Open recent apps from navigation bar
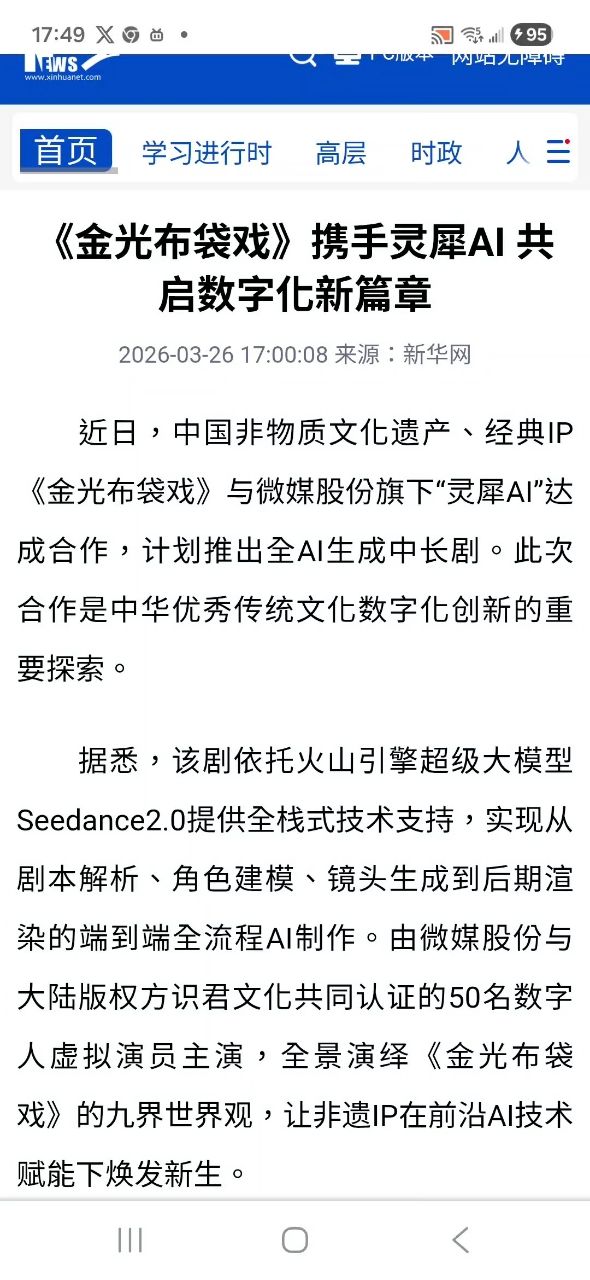Screen dimensions: 590x1280 click(130, 1240)
